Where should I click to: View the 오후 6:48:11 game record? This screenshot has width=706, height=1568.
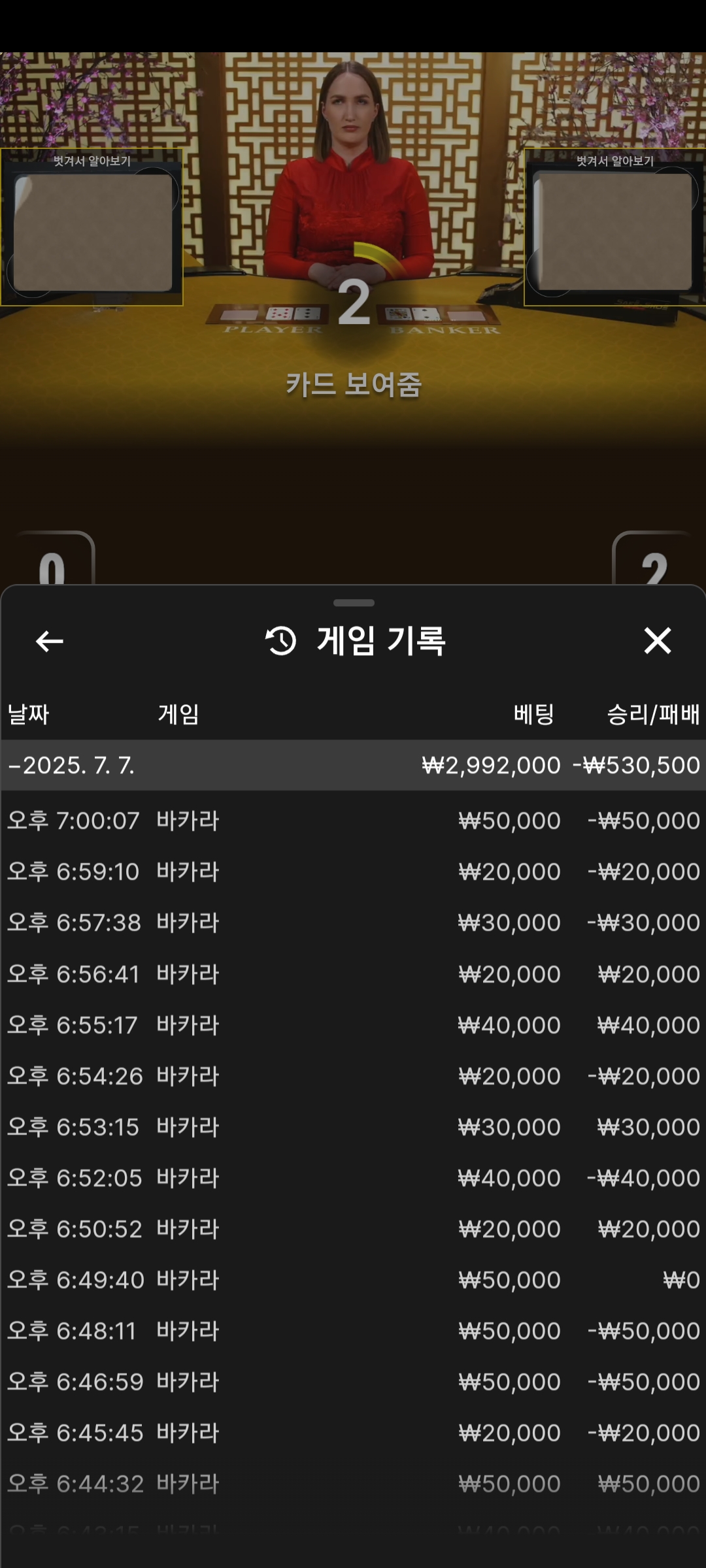[x=353, y=1331]
